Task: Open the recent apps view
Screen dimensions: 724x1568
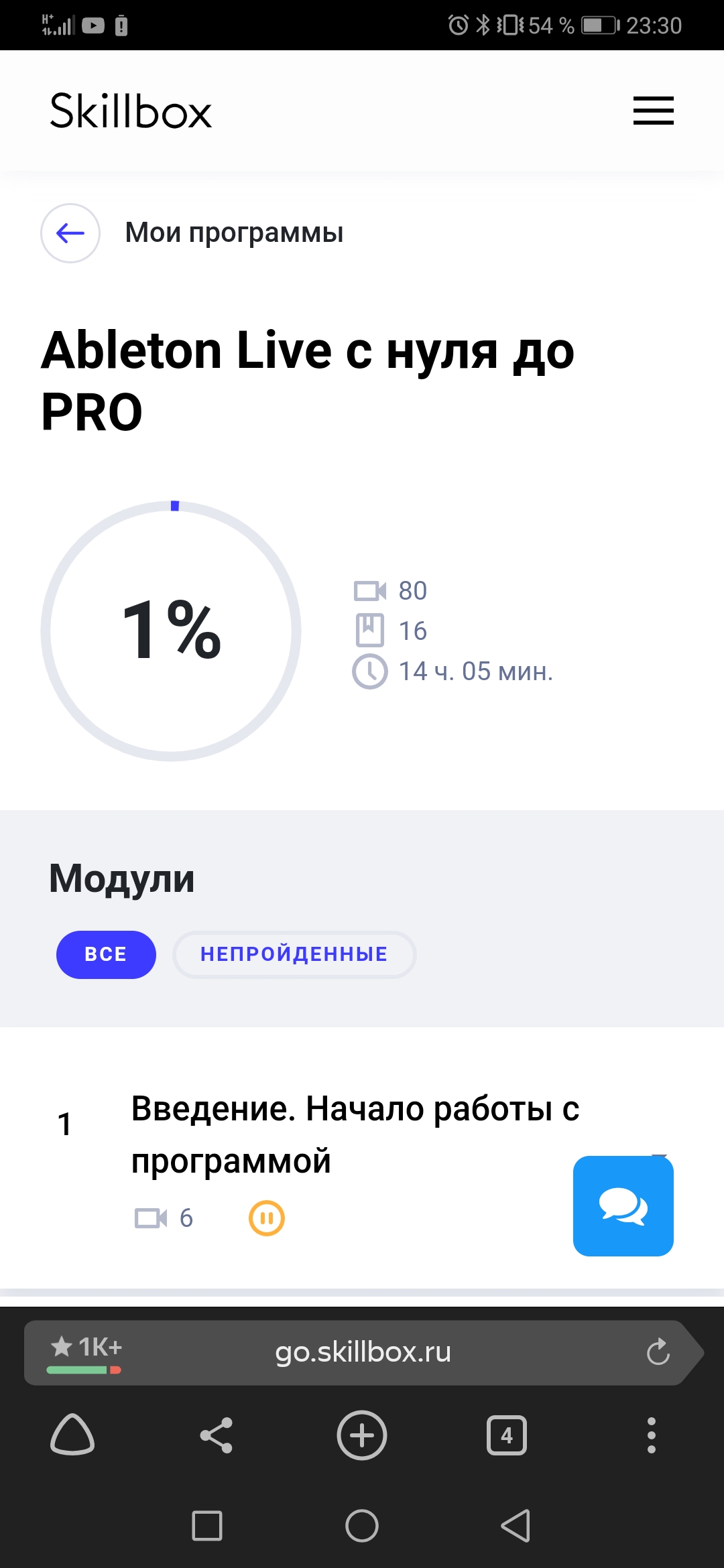Action: pos(207,1526)
